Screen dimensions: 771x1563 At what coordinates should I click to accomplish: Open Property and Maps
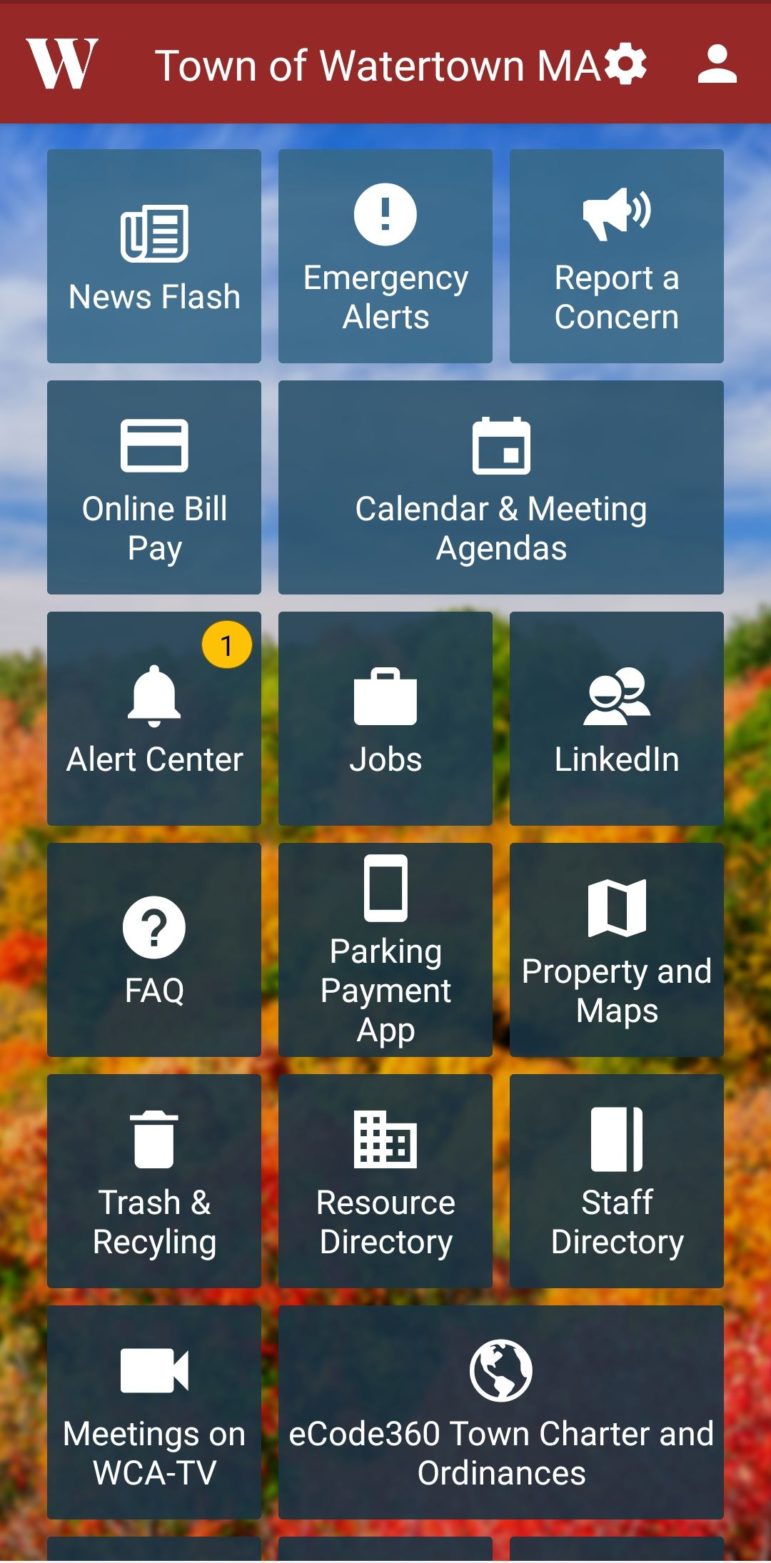616,949
